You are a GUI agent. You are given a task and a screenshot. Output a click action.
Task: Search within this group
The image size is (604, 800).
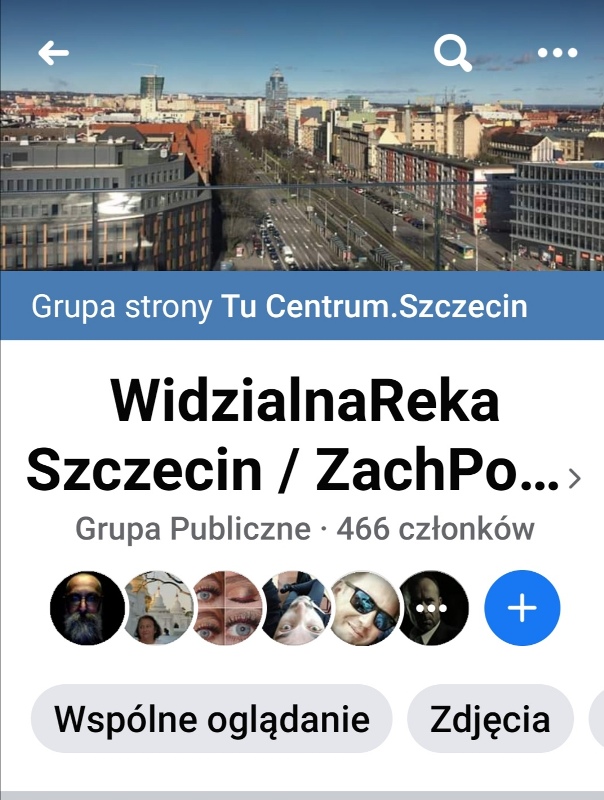click(x=452, y=53)
